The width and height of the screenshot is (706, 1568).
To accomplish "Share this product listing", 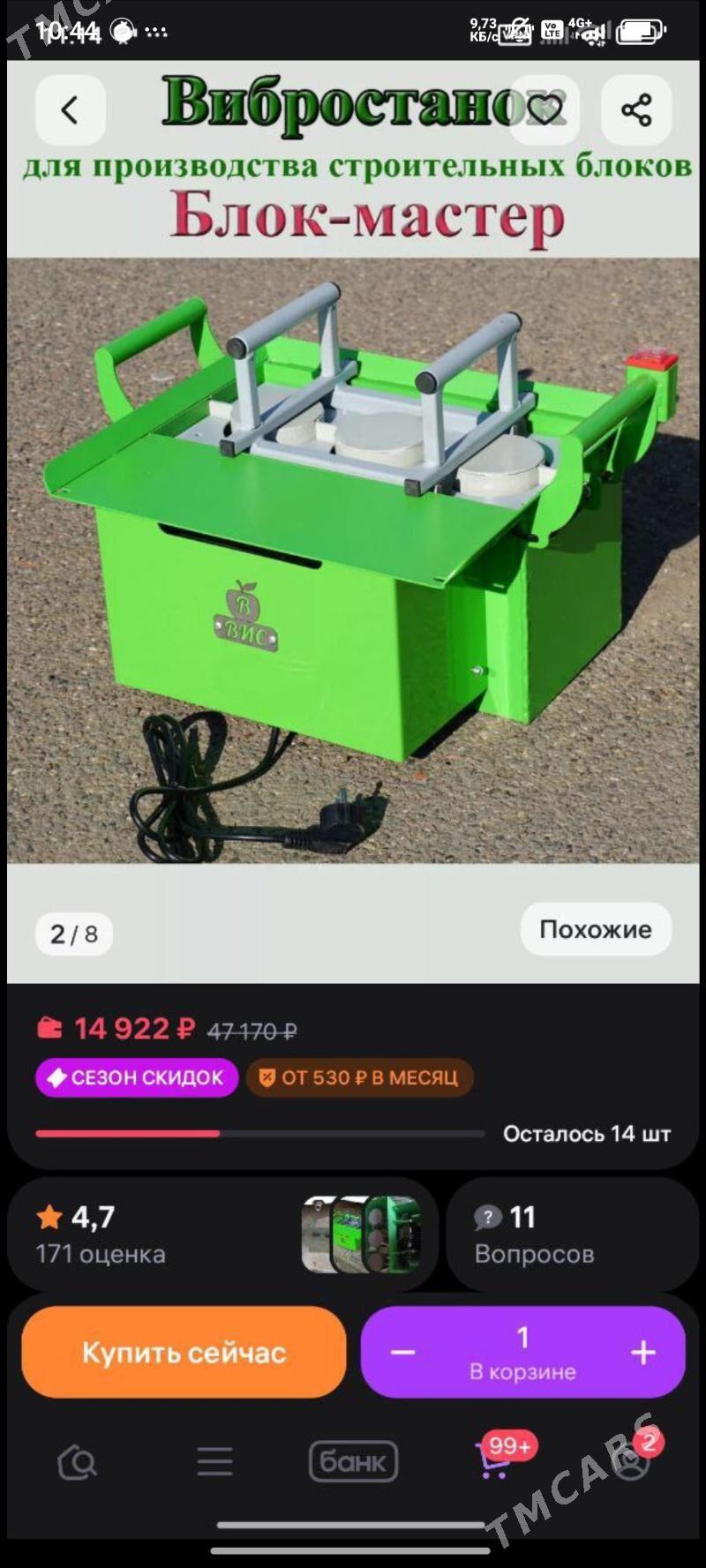I will (636, 110).
